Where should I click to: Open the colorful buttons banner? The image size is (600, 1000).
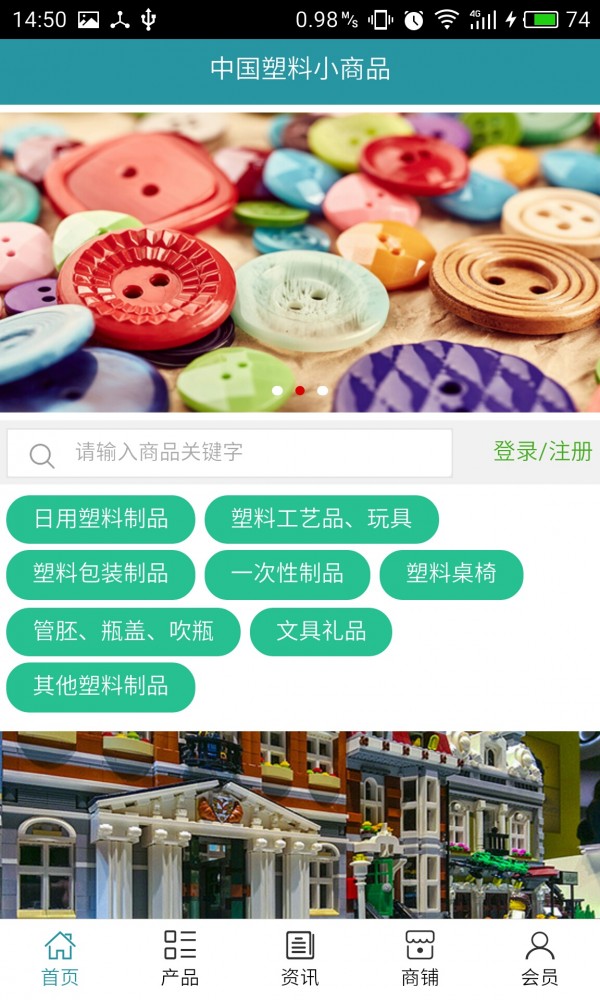coord(300,260)
